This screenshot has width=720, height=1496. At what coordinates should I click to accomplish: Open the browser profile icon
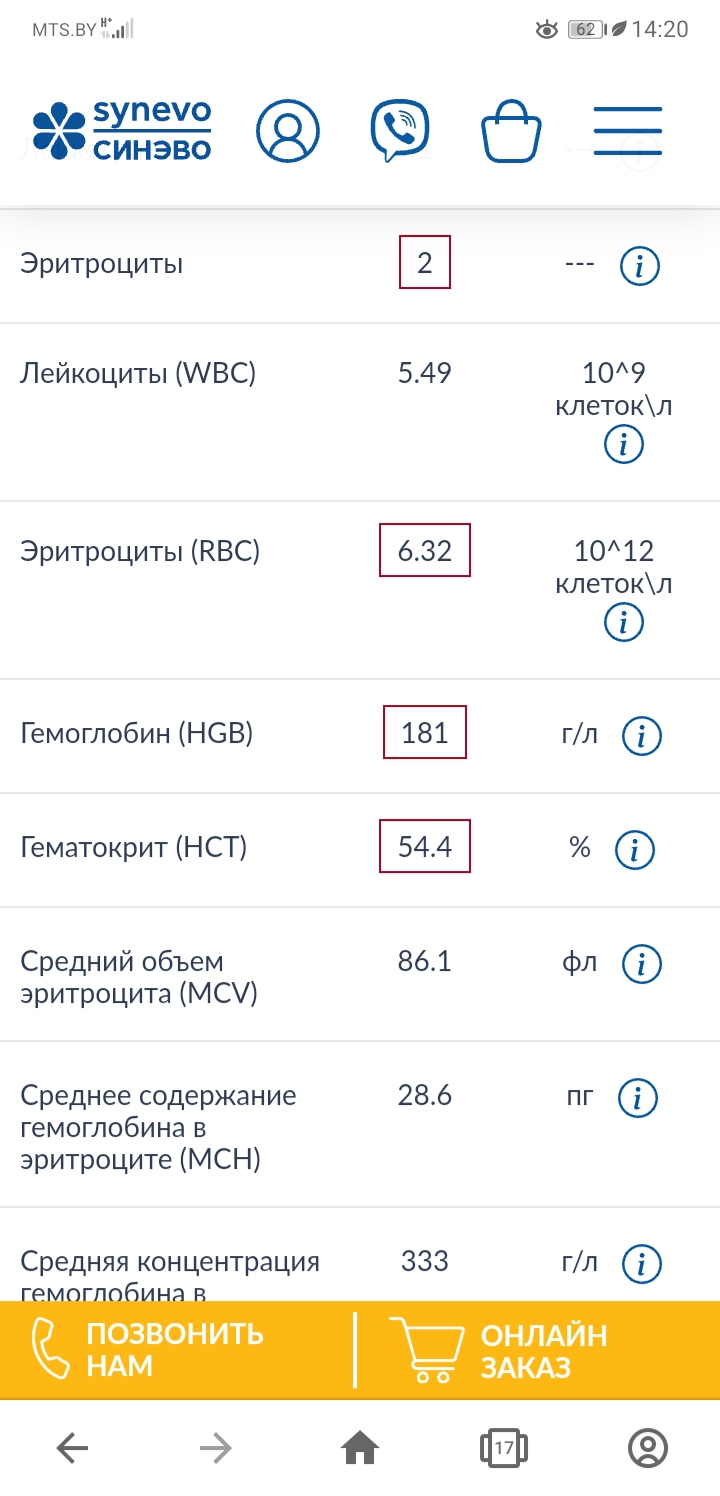click(x=648, y=1447)
